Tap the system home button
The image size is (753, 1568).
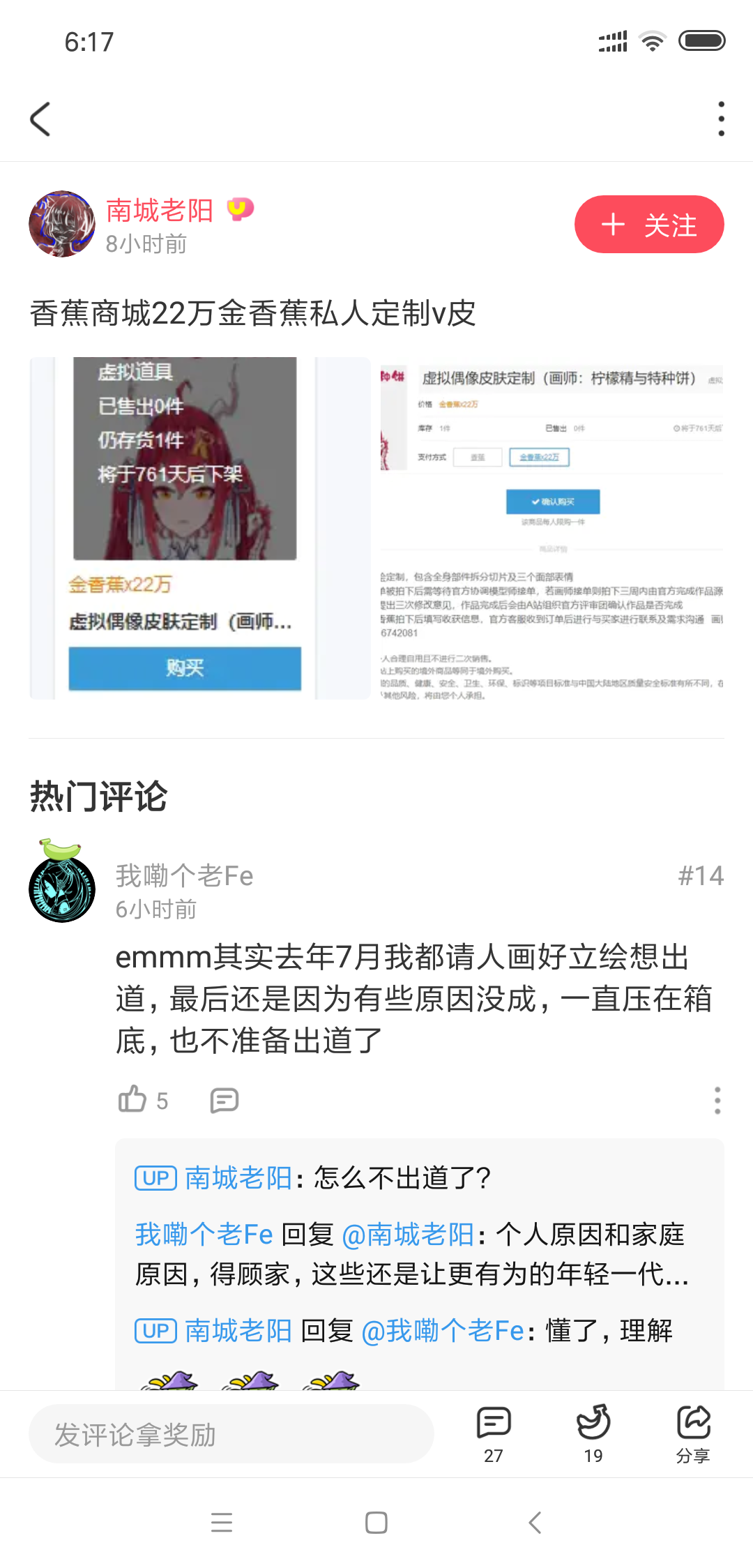pyautogui.click(x=376, y=1522)
